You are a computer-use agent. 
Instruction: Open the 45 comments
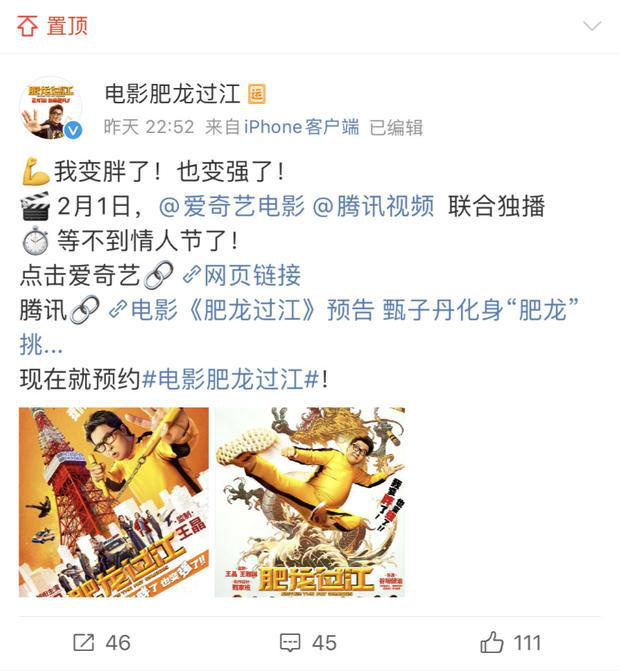[x=308, y=642]
